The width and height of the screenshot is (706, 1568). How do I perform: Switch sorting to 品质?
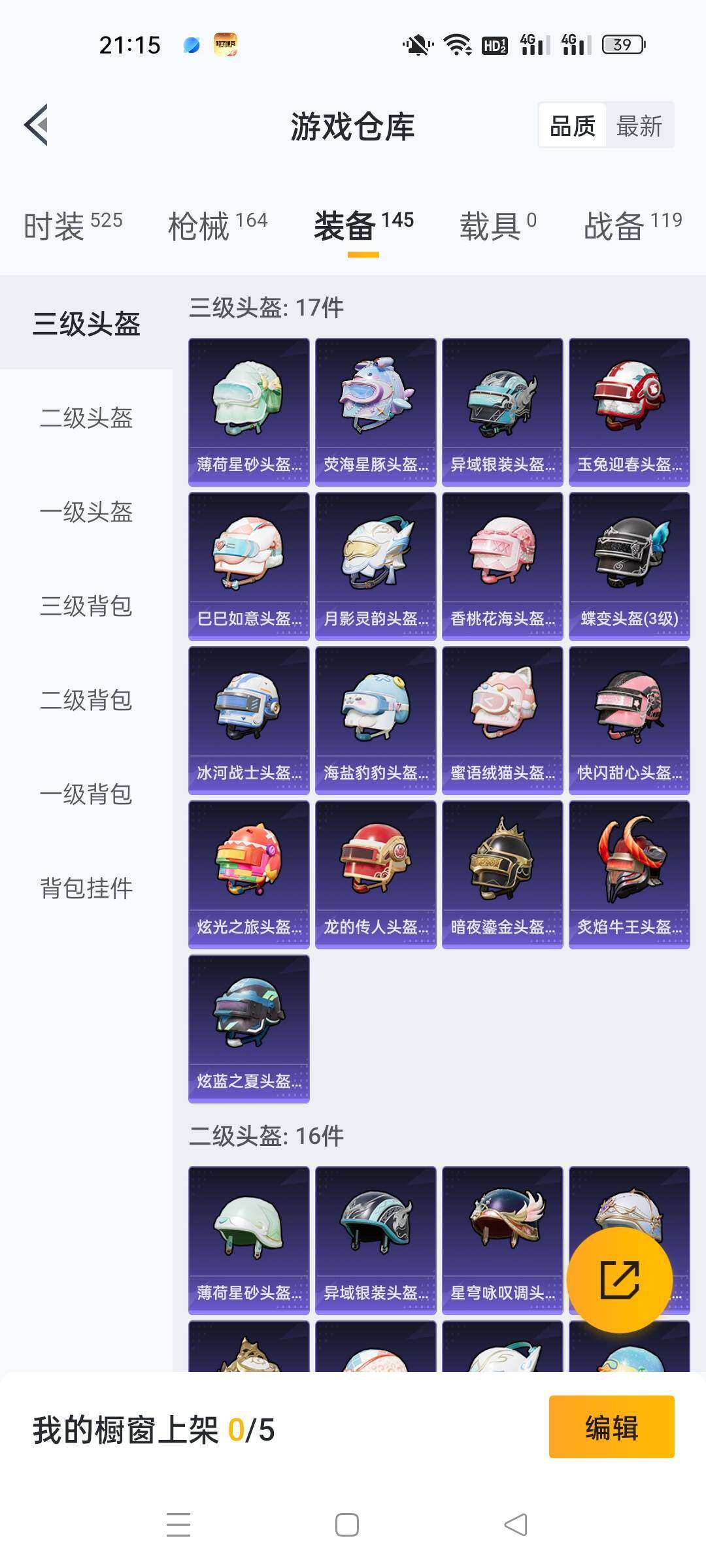tap(572, 125)
